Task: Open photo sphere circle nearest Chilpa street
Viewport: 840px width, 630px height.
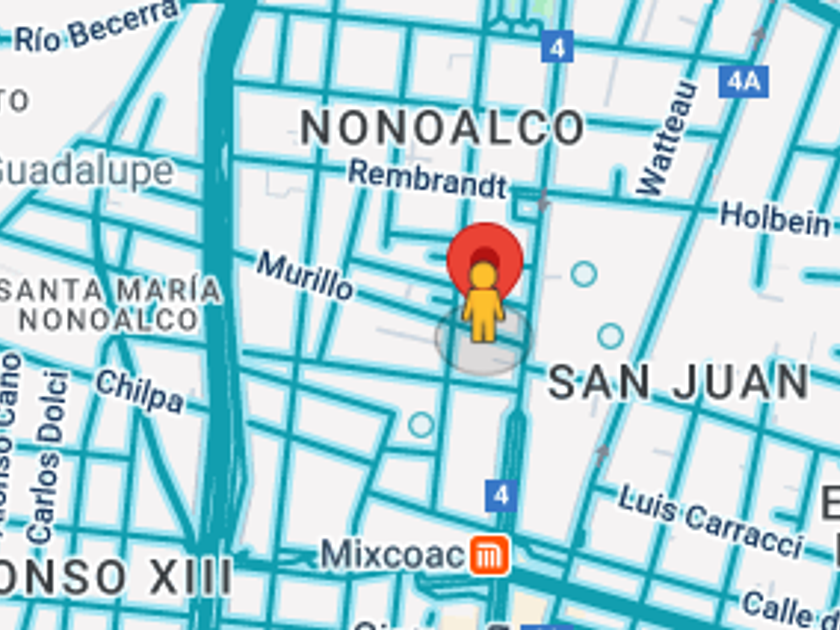Action: 421,425
